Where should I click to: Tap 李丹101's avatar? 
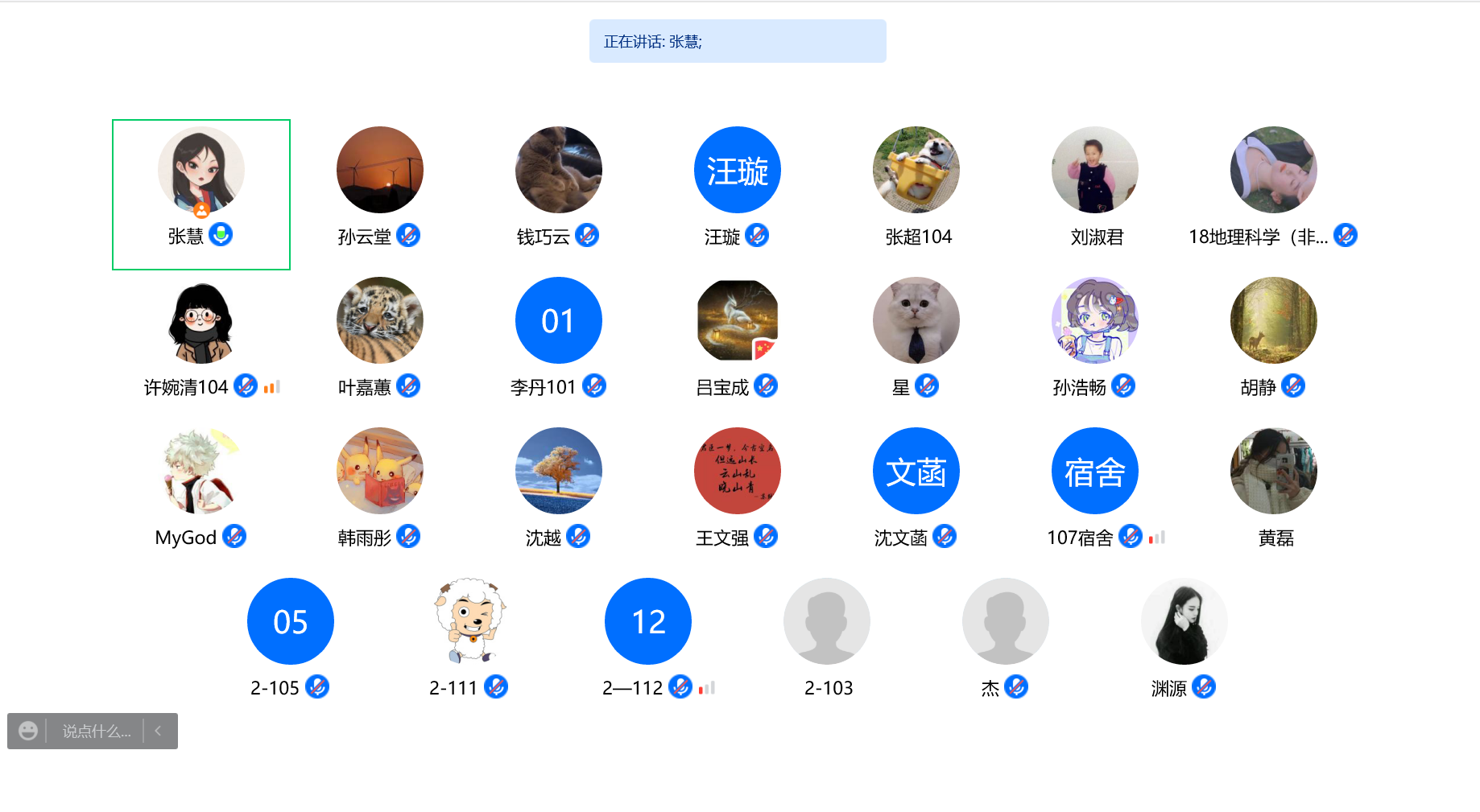pyautogui.click(x=558, y=320)
